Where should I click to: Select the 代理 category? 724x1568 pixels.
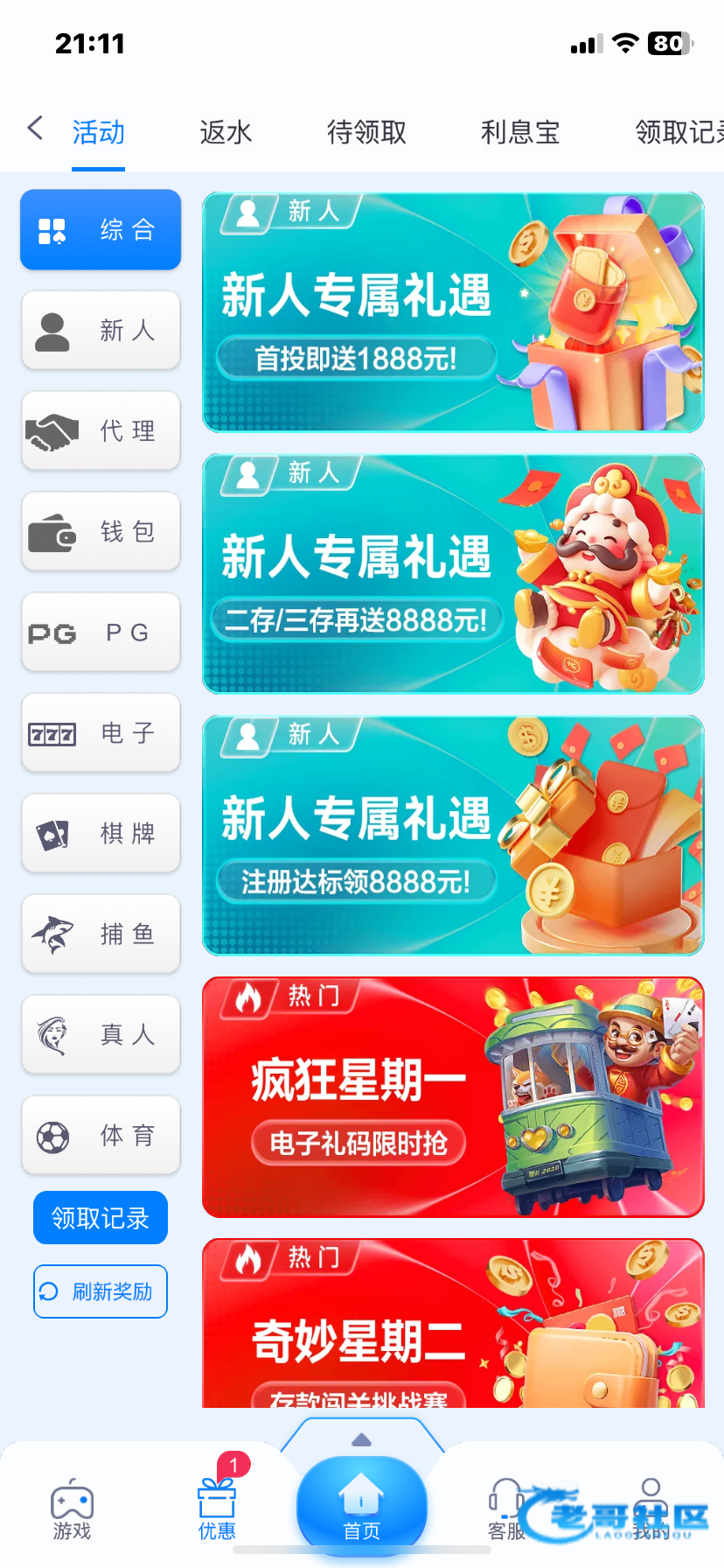101,431
